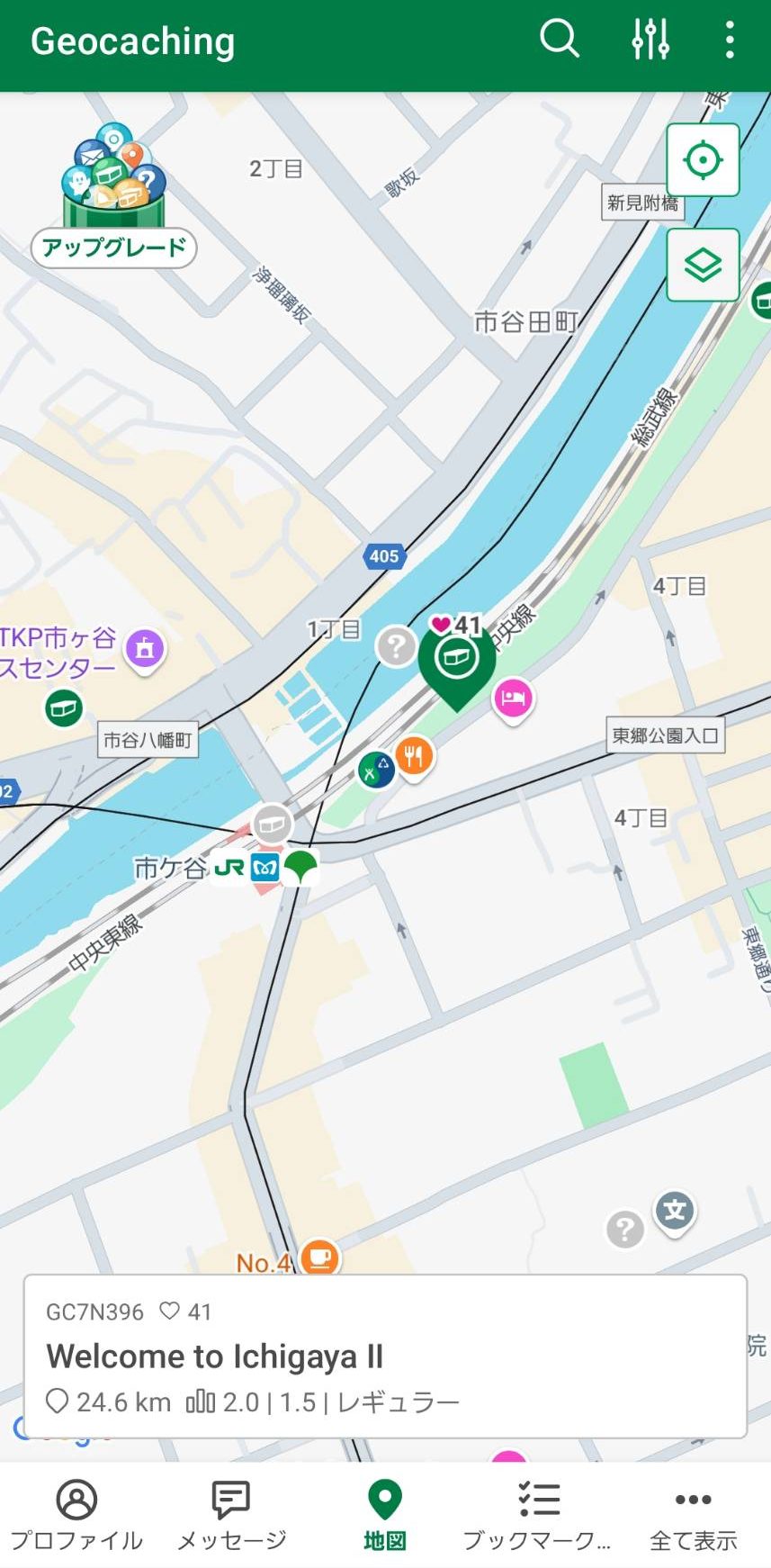The height and width of the screenshot is (1568, 771).
Task: Select the mystery cache near the school marker
Action: (x=625, y=1228)
